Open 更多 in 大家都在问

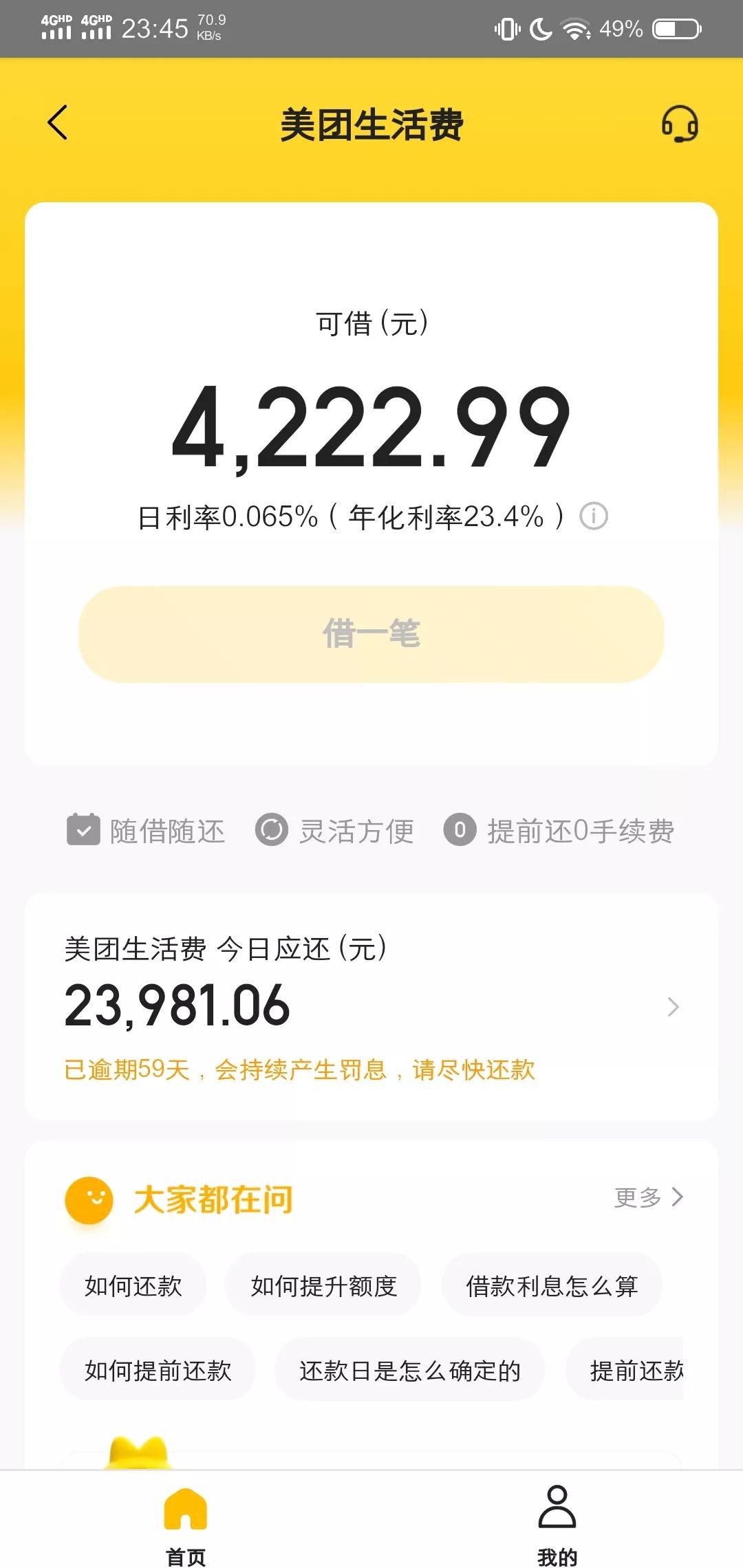648,1197
